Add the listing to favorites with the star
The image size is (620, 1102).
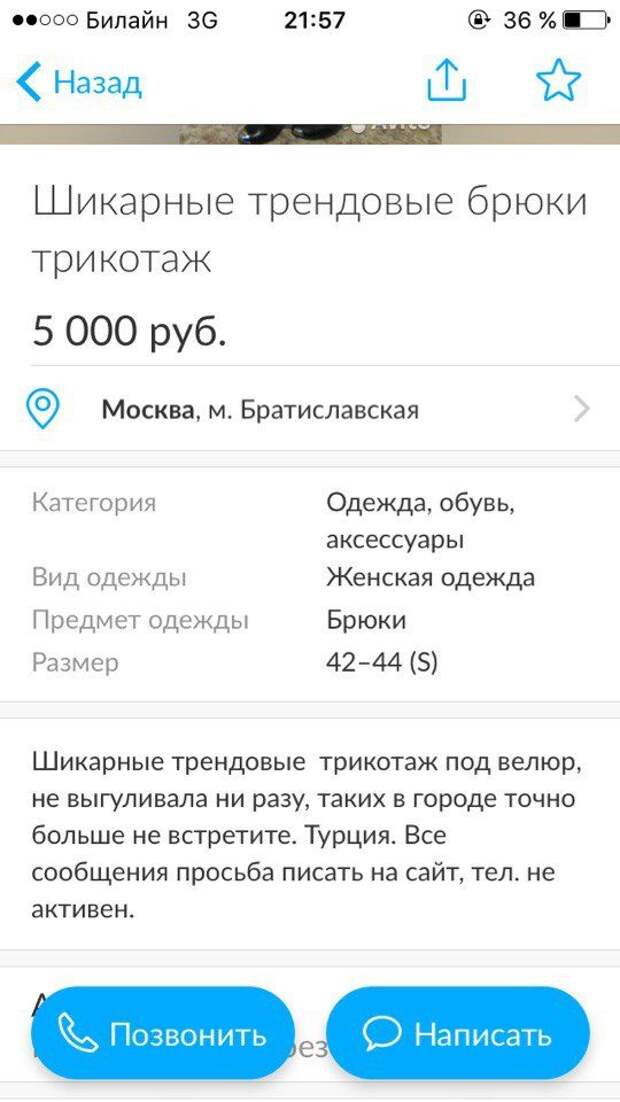(559, 79)
